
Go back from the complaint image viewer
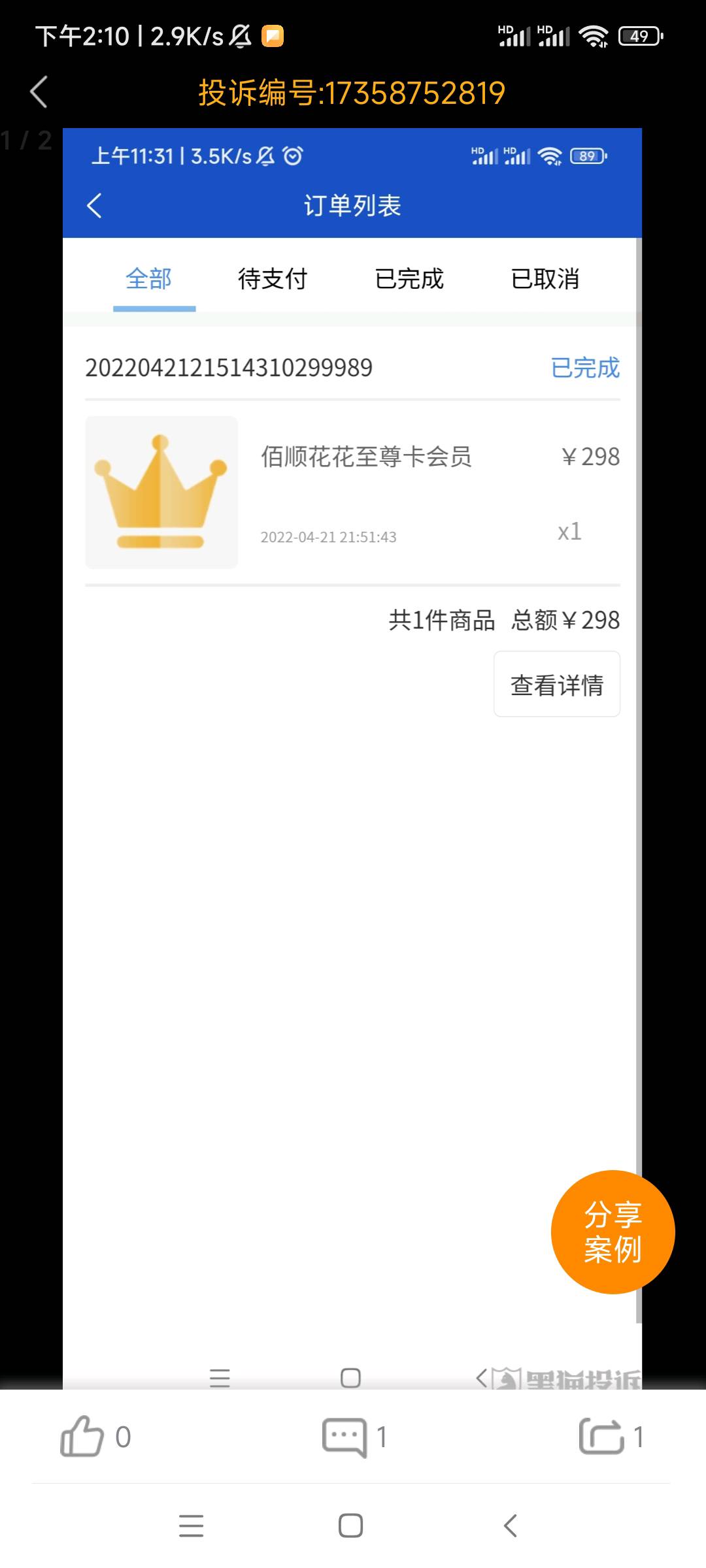point(39,91)
